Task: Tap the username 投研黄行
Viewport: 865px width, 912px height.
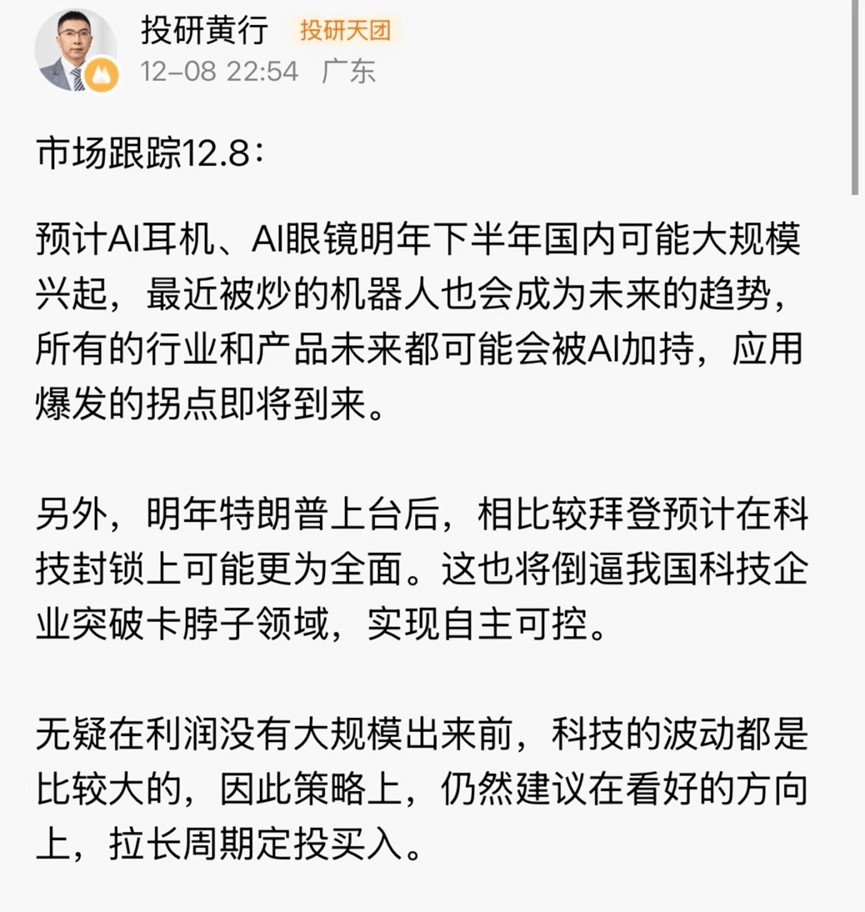Action: [x=204, y=30]
